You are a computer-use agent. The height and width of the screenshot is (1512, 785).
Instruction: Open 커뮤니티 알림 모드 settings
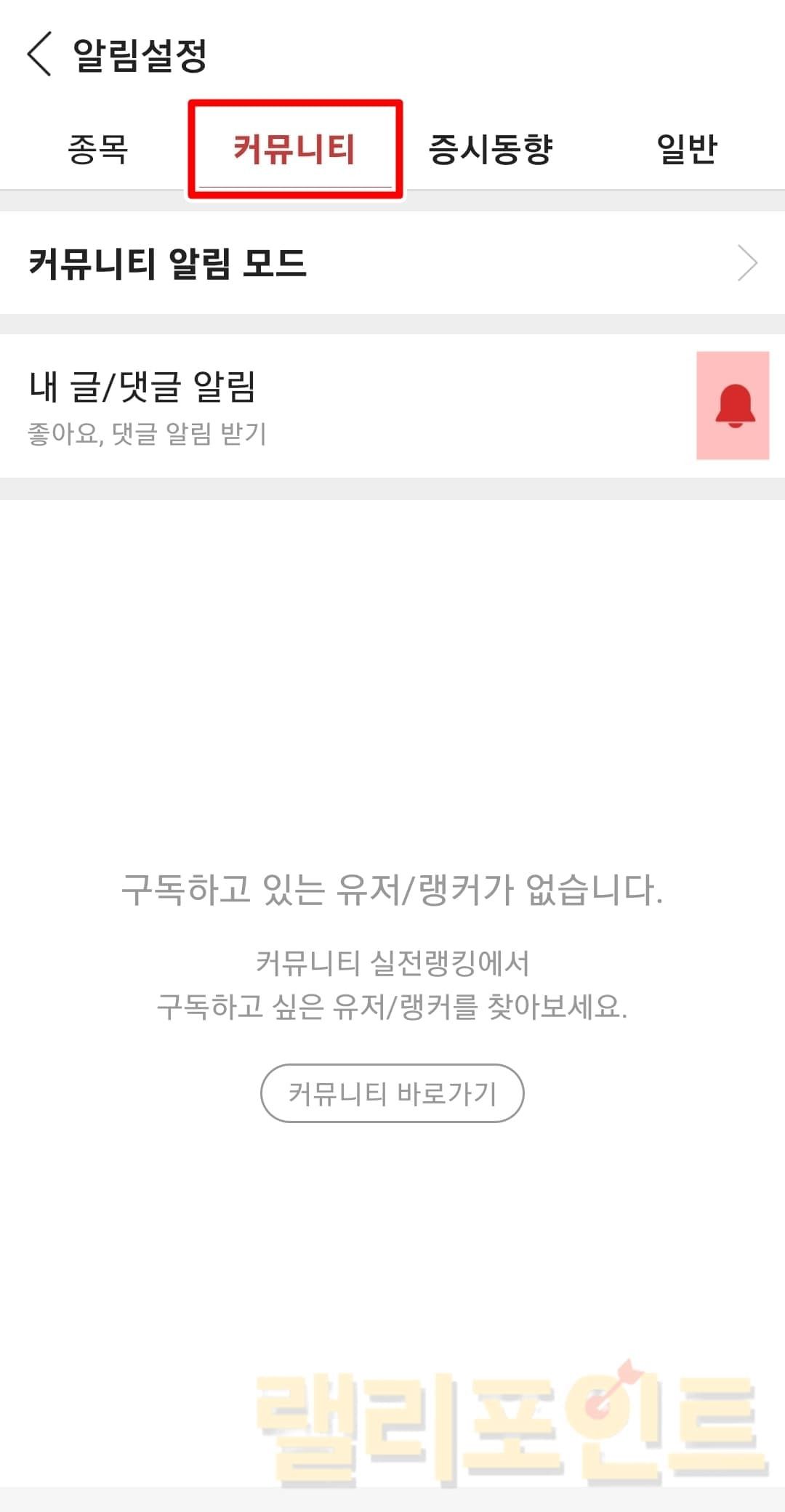coord(392,263)
